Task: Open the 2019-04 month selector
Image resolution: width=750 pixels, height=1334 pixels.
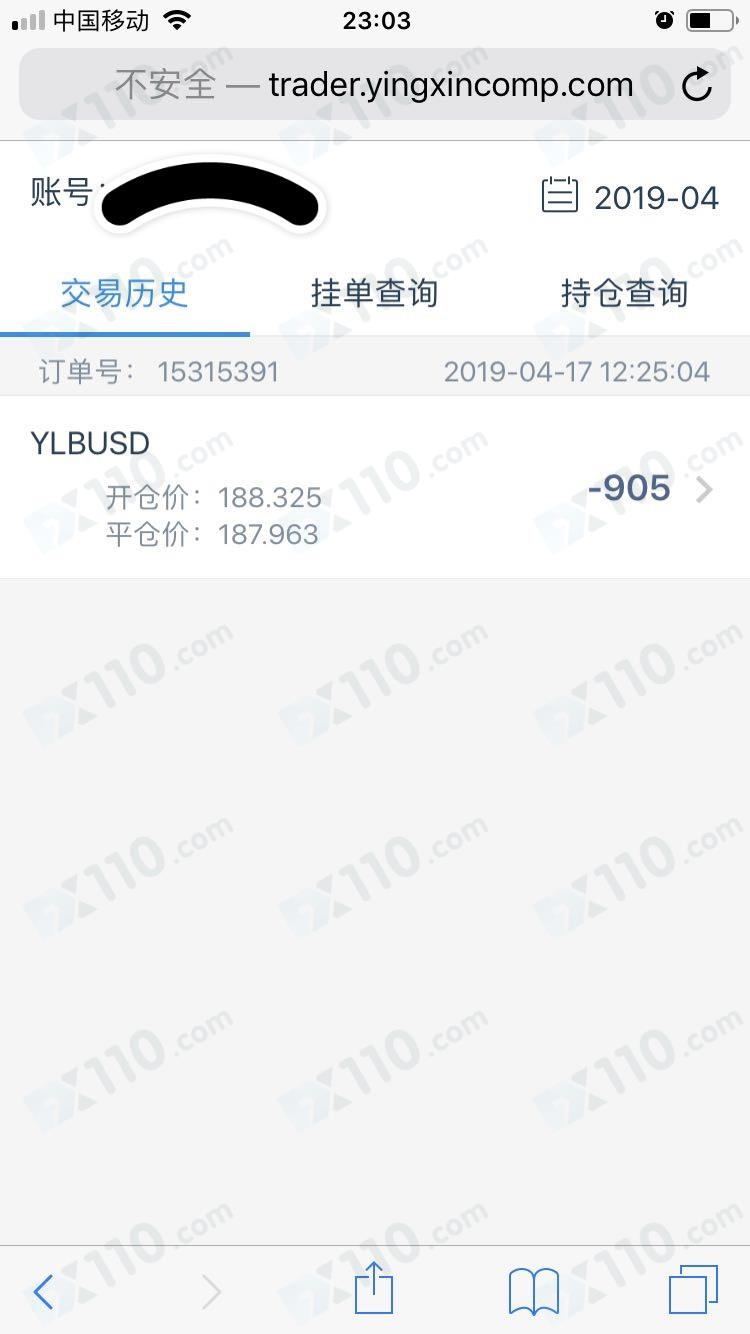Action: click(x=657, y=197)
